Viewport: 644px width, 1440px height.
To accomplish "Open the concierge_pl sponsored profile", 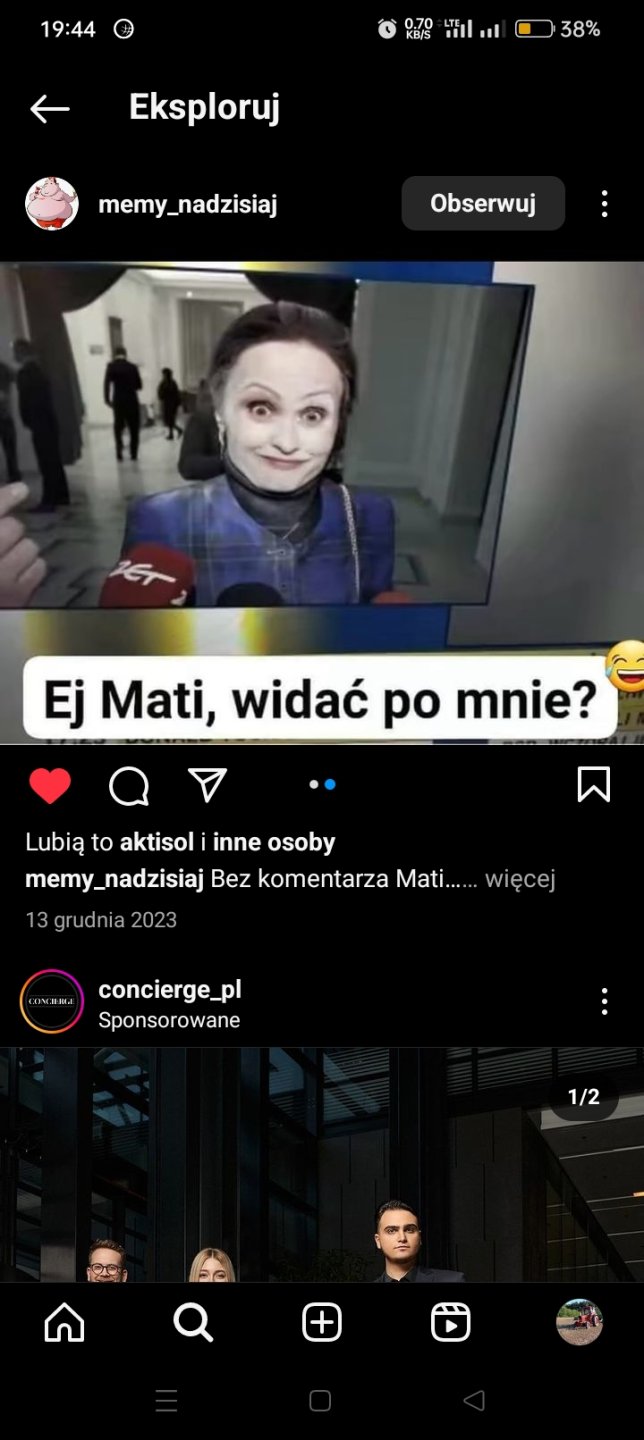I will coord(170,990).
